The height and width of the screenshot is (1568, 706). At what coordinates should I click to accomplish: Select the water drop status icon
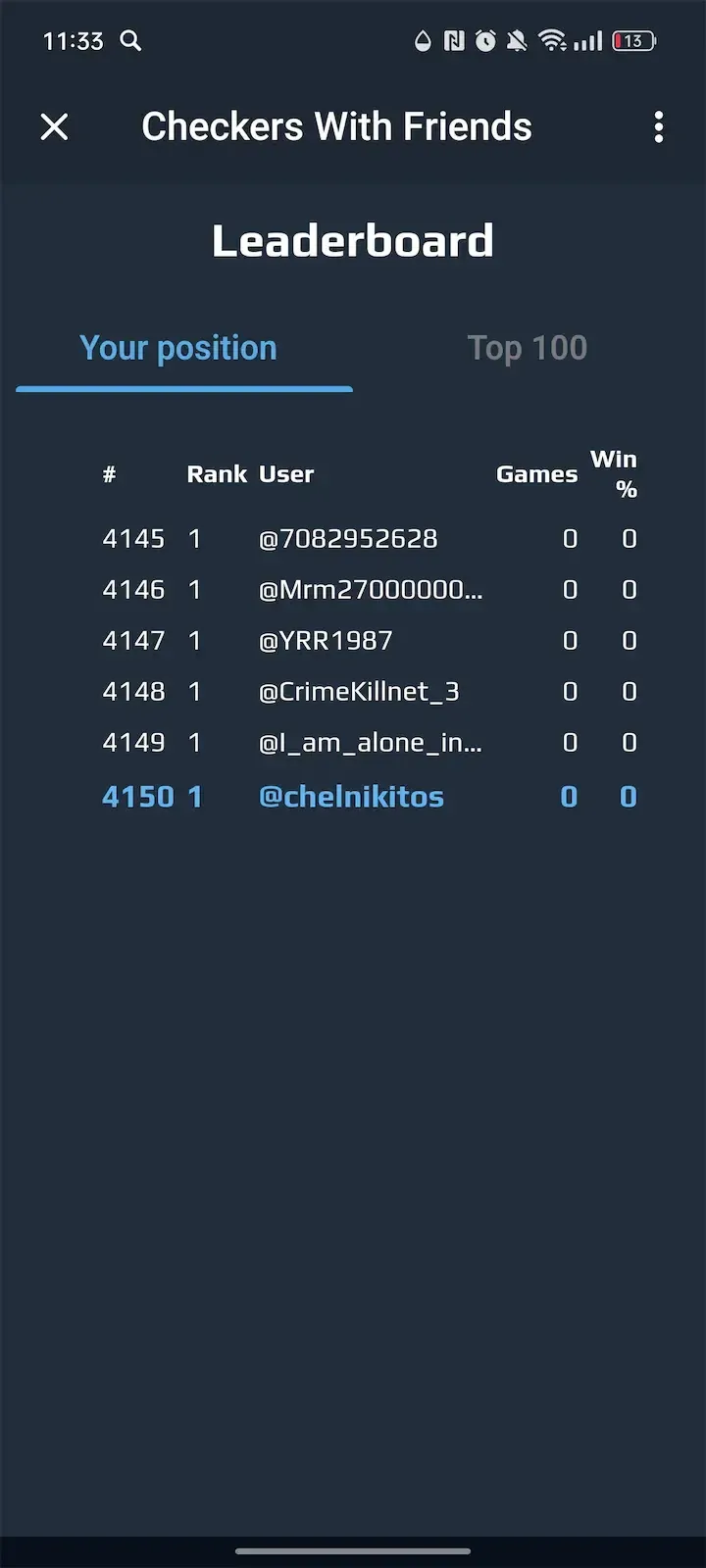(x=422, y=41)
